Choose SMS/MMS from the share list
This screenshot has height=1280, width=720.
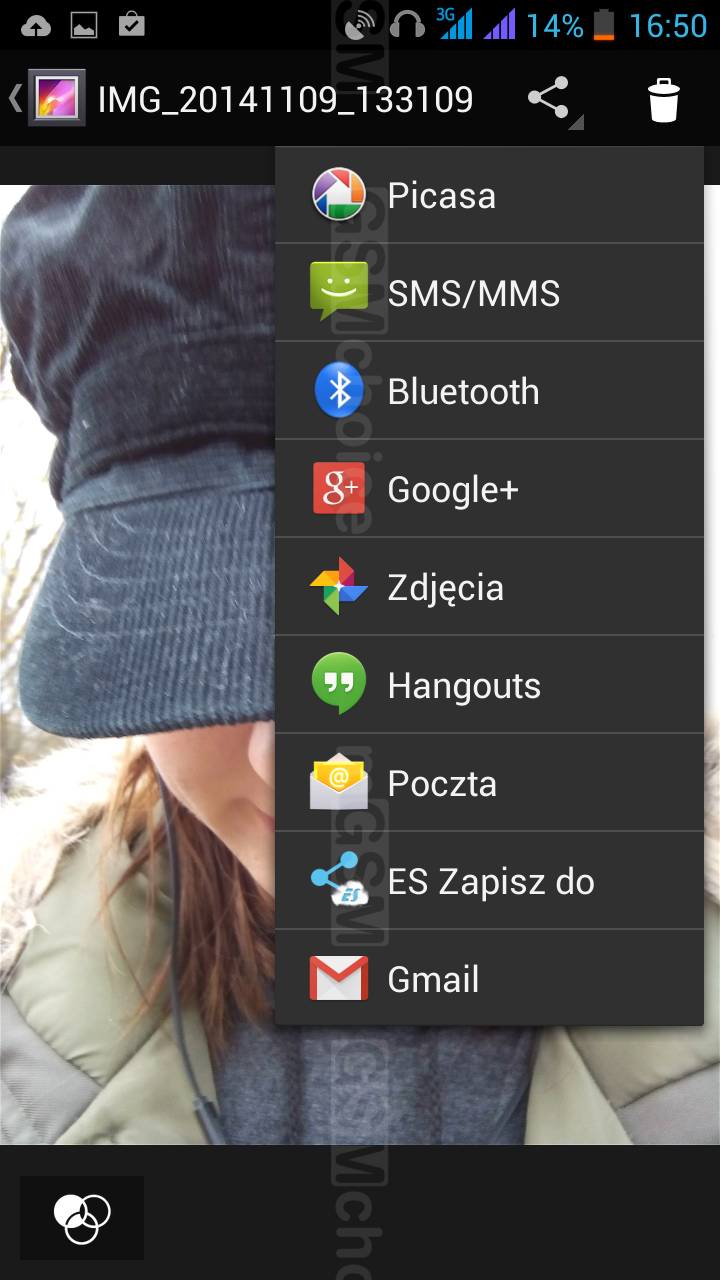(x=489, y=293)
